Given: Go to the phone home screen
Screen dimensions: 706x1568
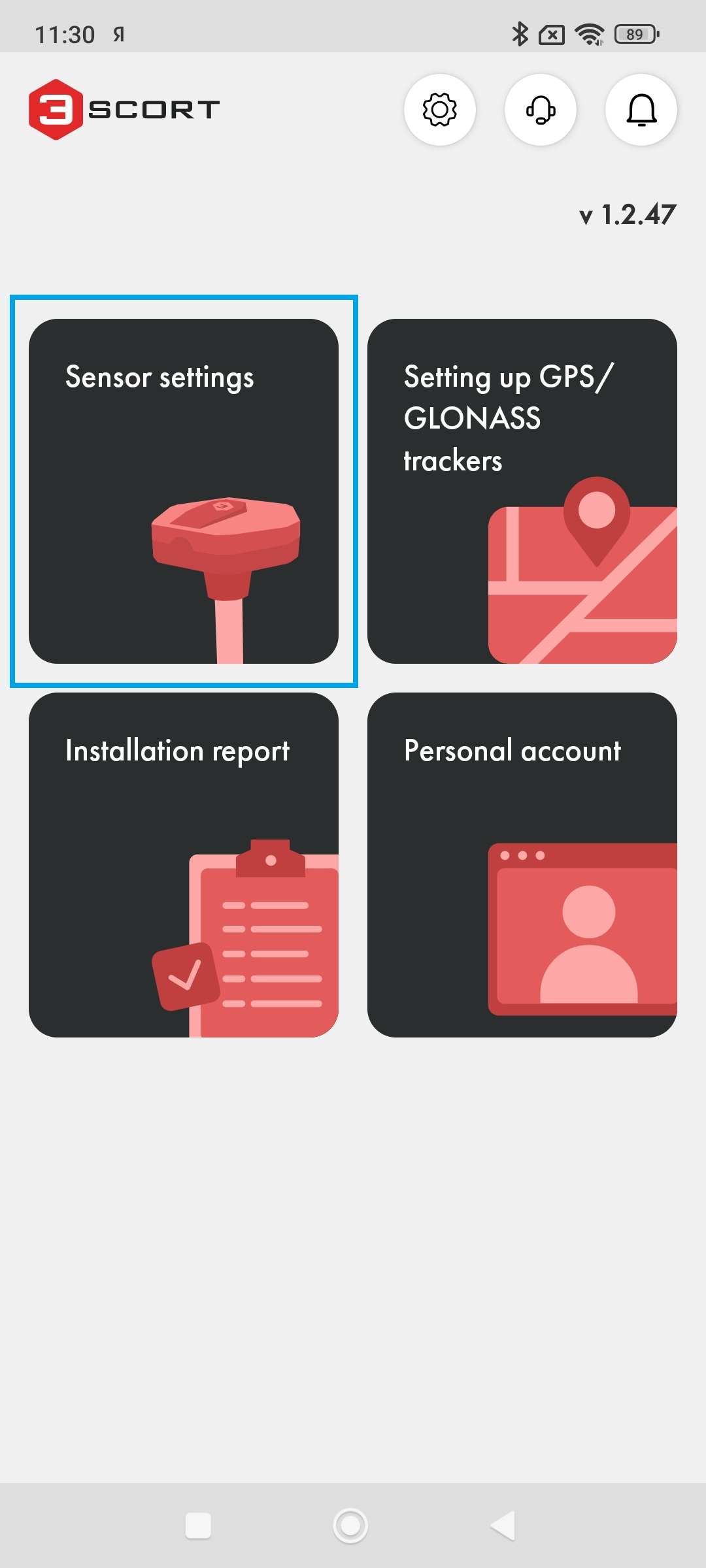Looking at the screenshot, I should (x=350, y=1526).
